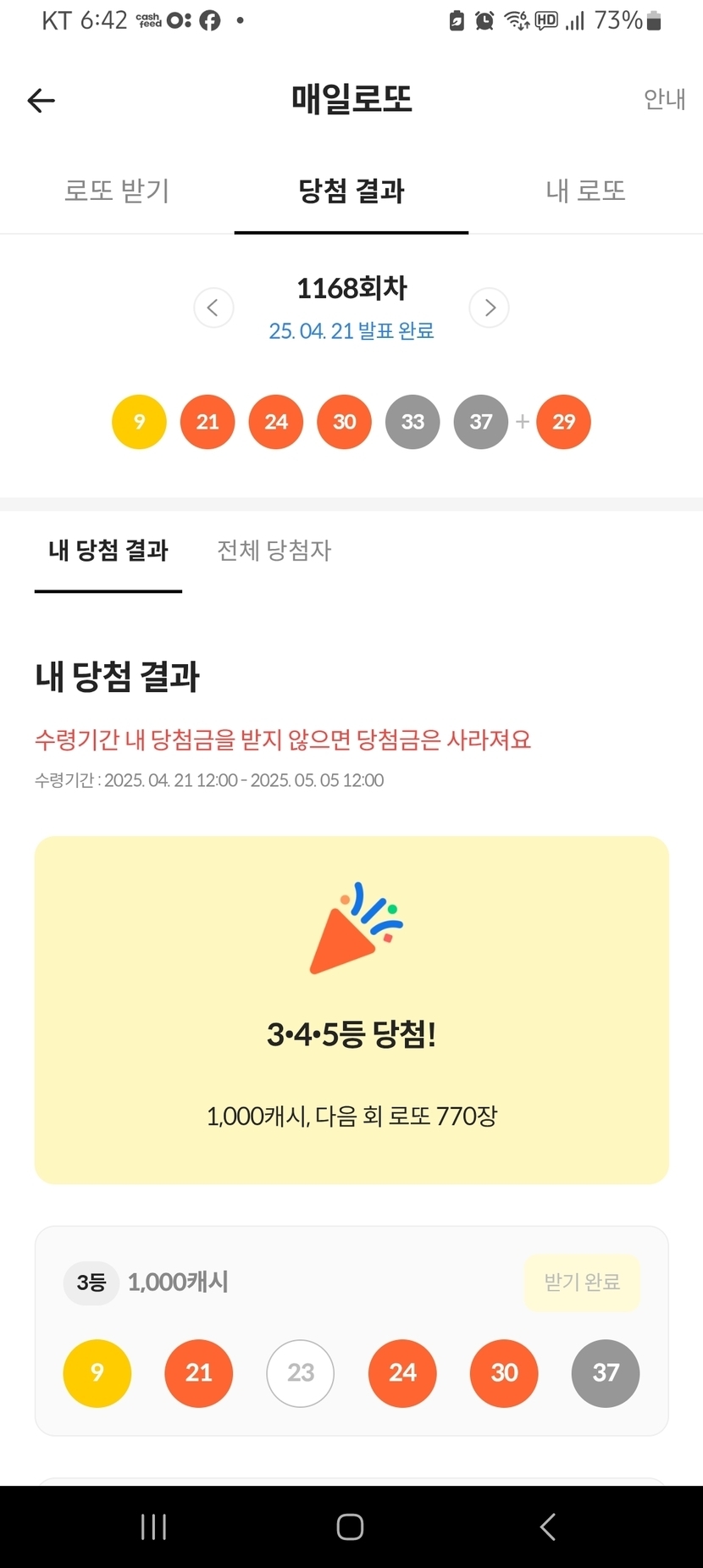Viewport: 703px width, 1568px height.
Task: Open the recent apps system button
Action: 153,1526
